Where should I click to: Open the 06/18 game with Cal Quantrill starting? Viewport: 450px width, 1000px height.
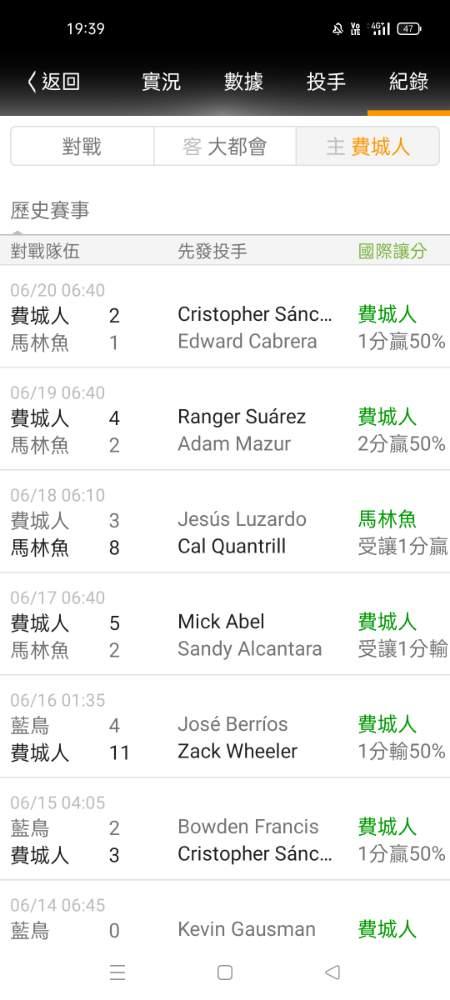pyautogui.click(x=225, y=522)
